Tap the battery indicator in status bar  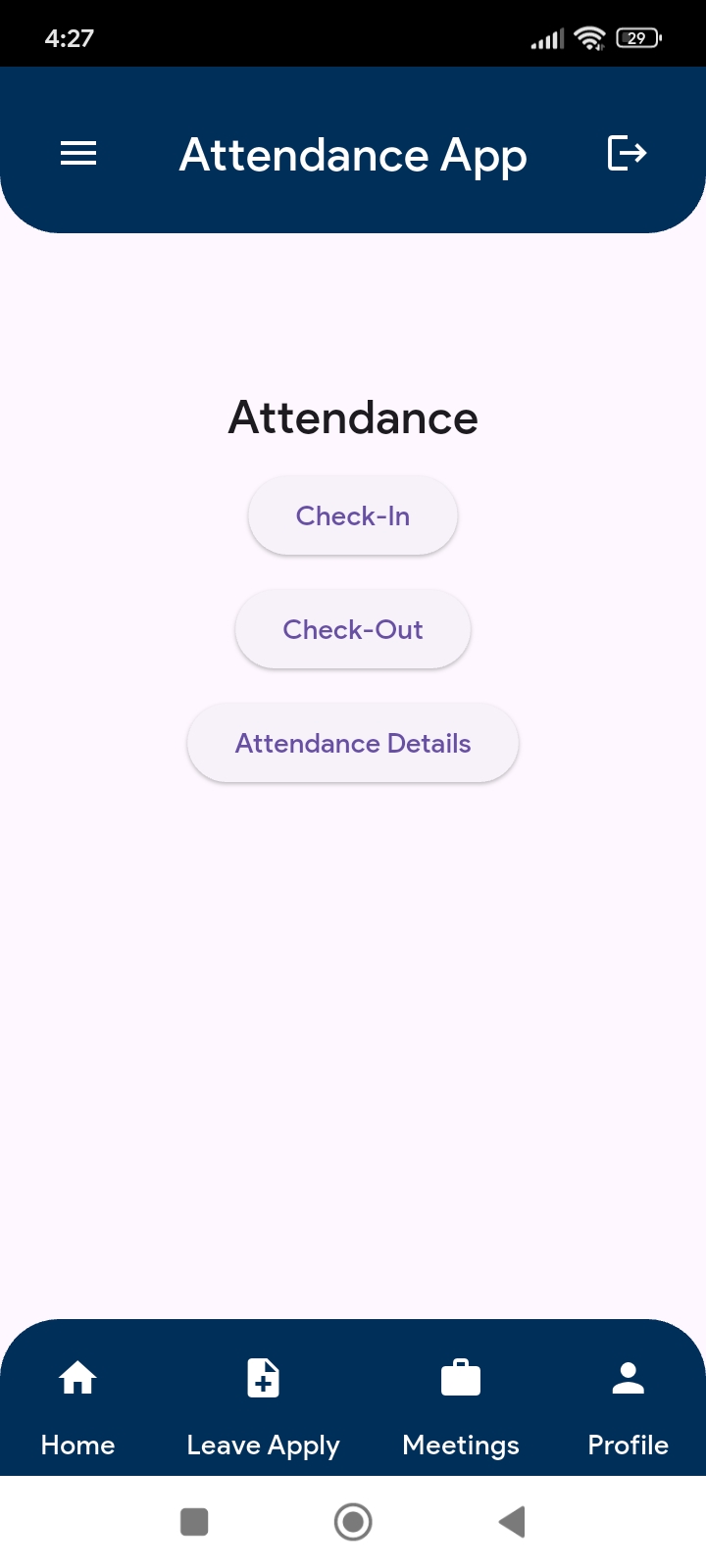[635, 37]
